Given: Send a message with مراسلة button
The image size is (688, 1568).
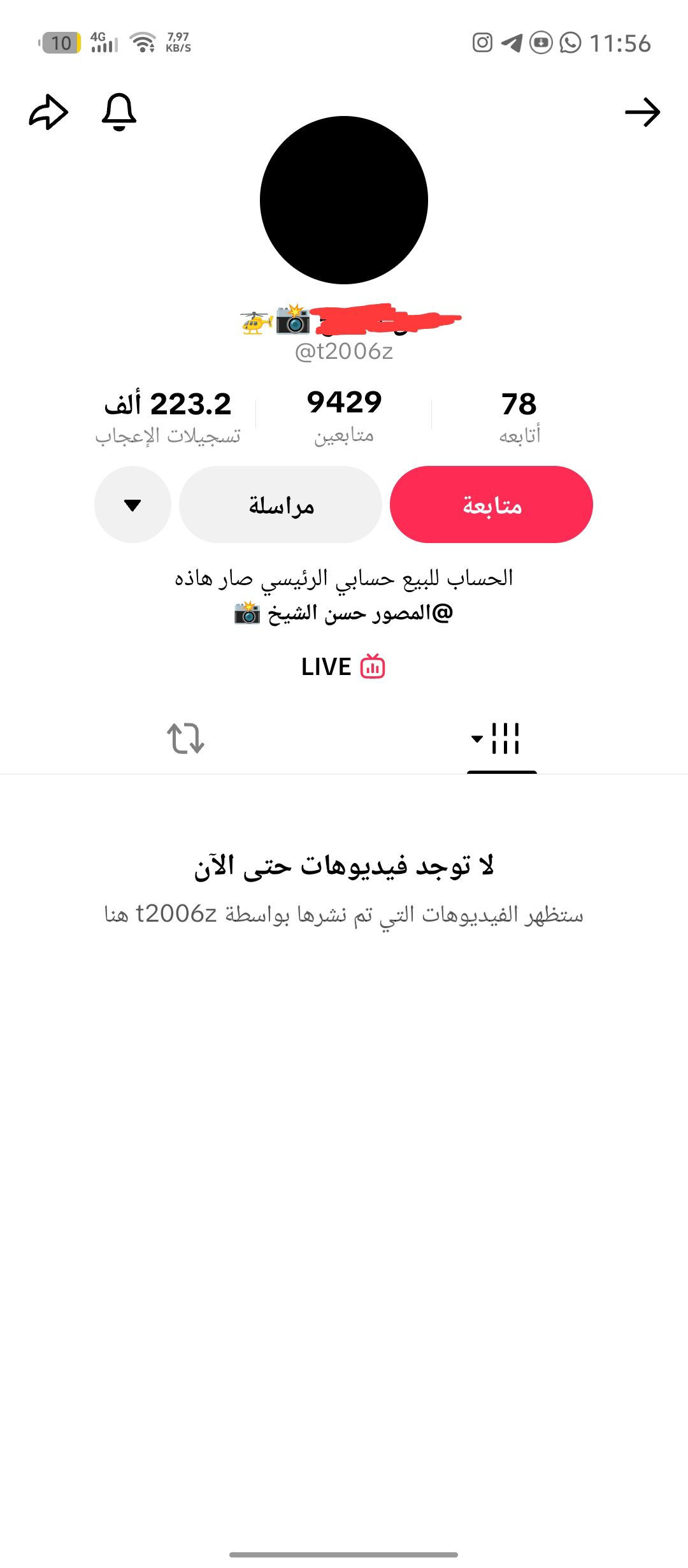Looking at the screenshot, I should pyautogui.click(x=280, y=505).
